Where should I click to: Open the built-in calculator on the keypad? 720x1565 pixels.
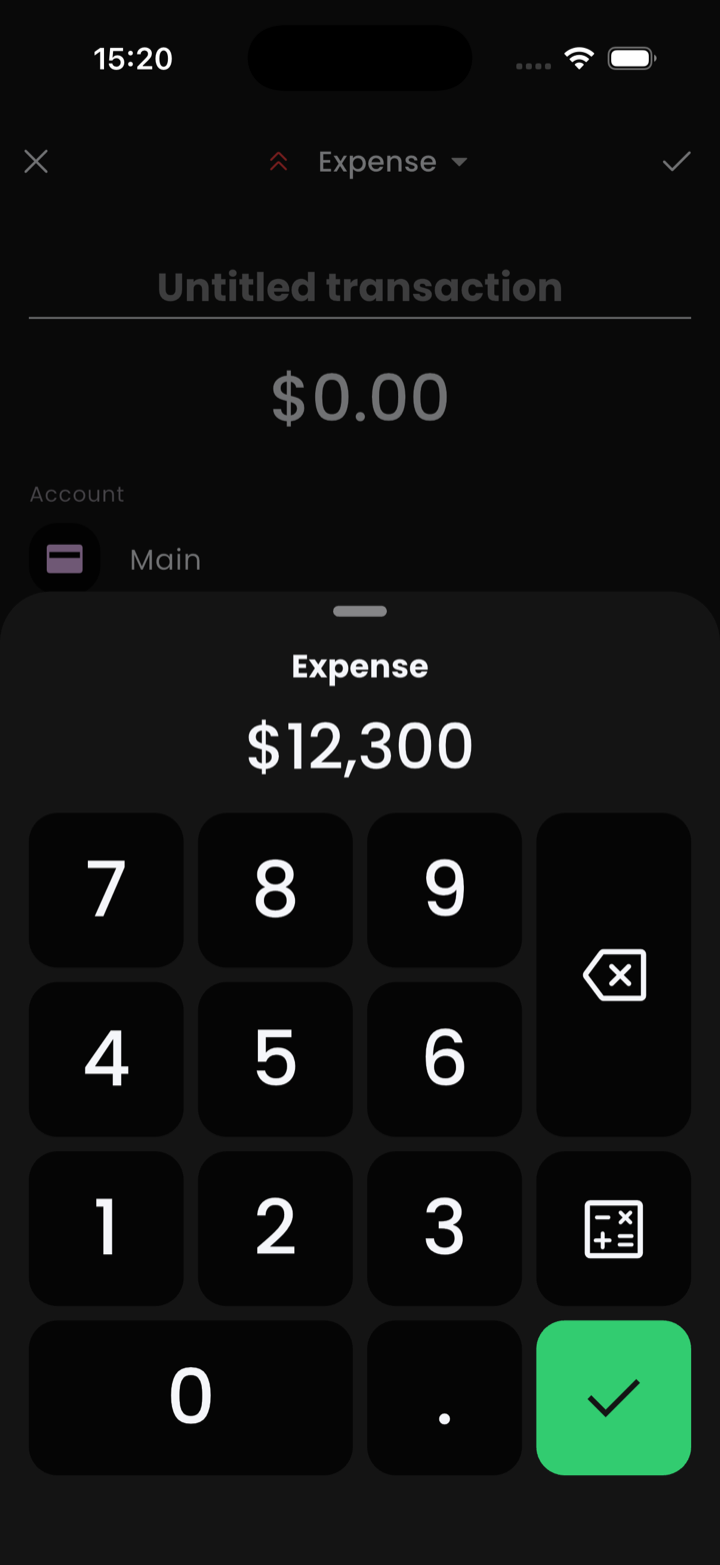(x=613, y=1228)
